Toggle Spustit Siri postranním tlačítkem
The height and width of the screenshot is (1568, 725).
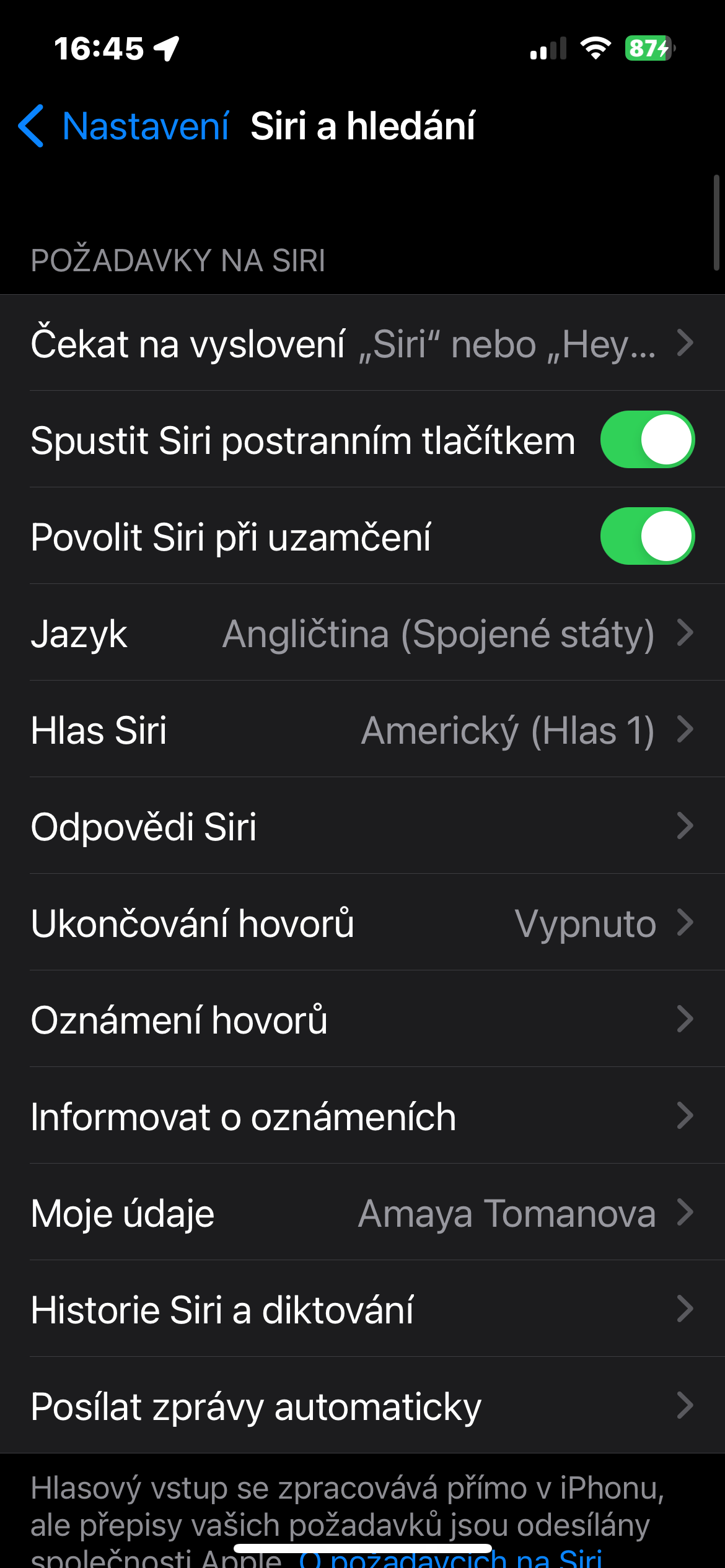[x=647, y=440]
